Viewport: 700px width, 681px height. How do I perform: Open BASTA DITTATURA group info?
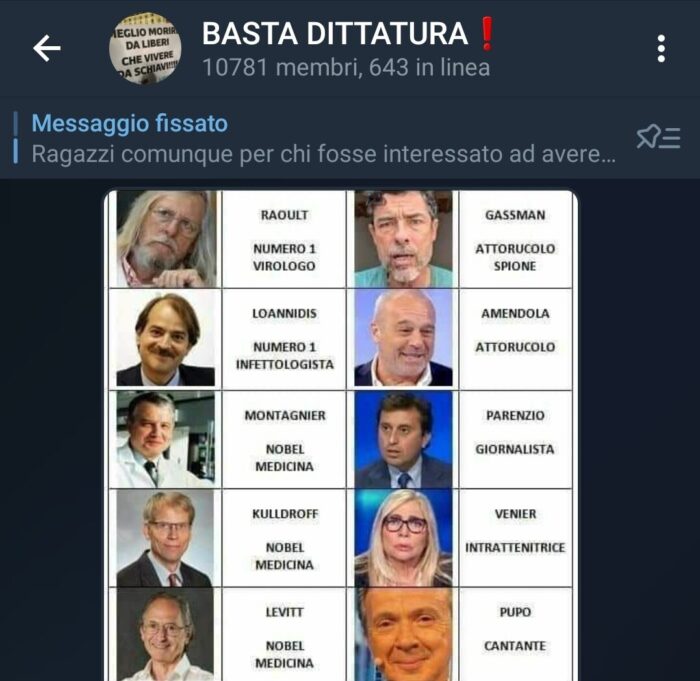pyautogui.click(x=345, y=48)
